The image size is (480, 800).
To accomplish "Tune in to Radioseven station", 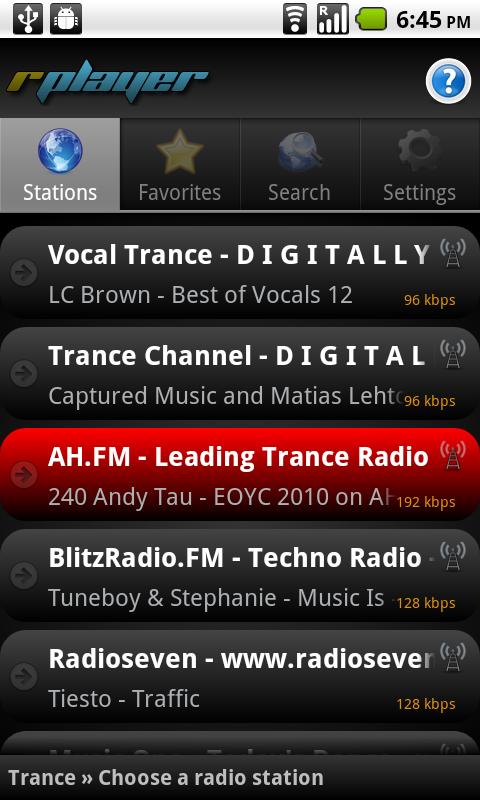I will click(x=240, y=677).
